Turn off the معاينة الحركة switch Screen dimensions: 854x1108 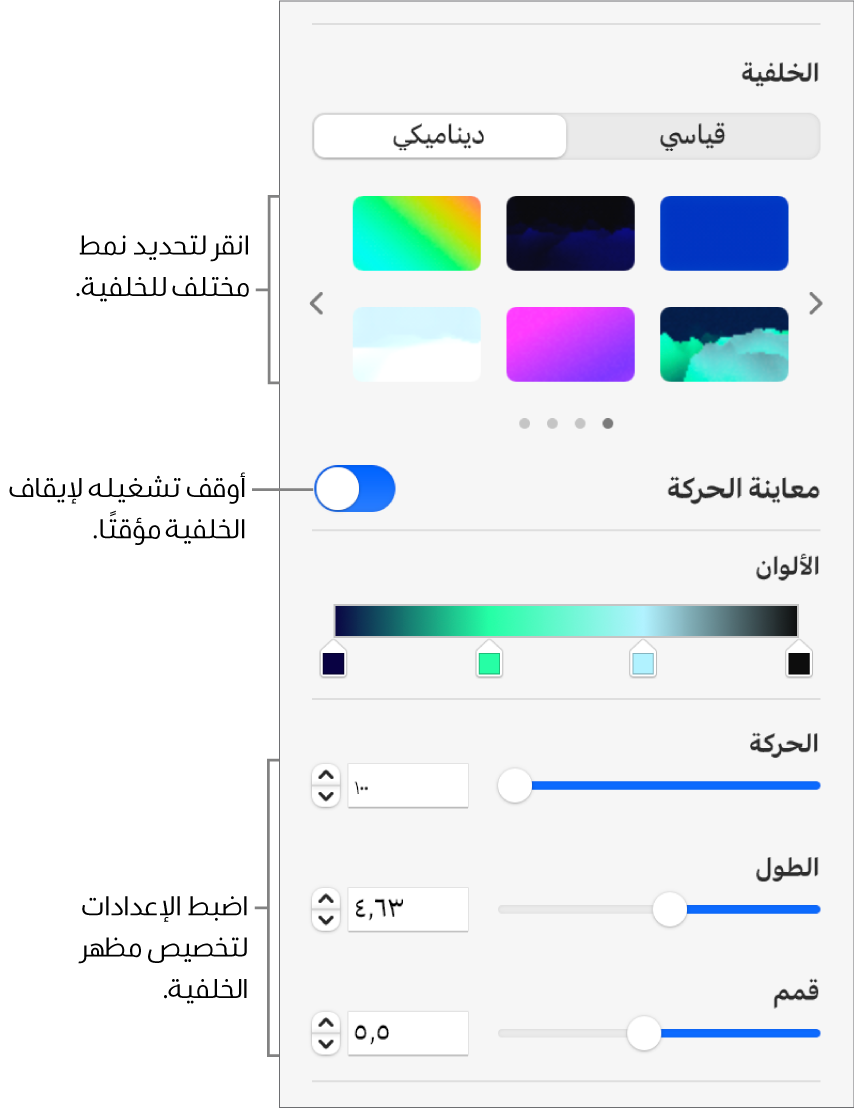click(x=355, y=489)
